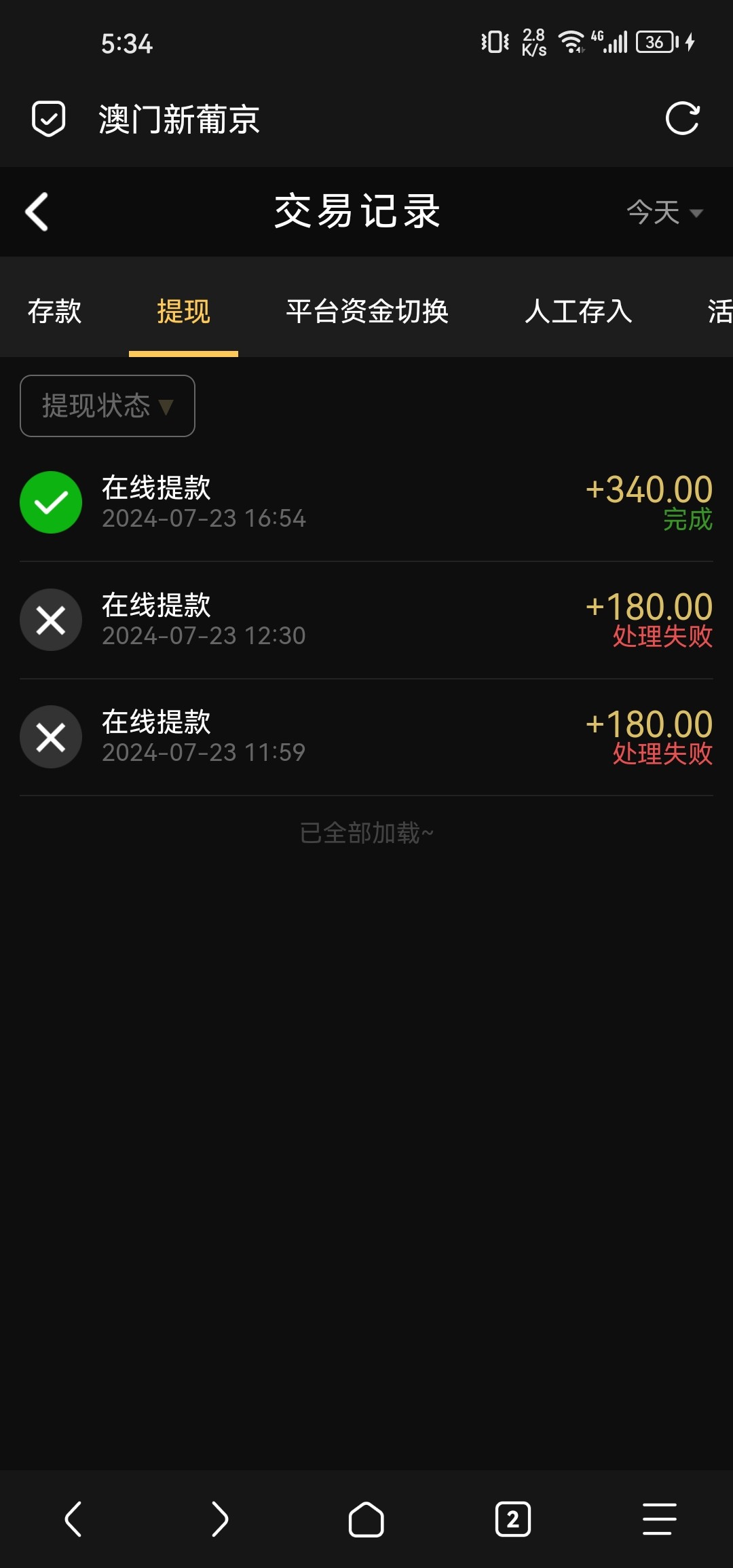Image resolution: width=733 pixels, height=1568 pixels.
Task: Switch to 平台资金切换 tab
Action: click(x=367, y=312)
